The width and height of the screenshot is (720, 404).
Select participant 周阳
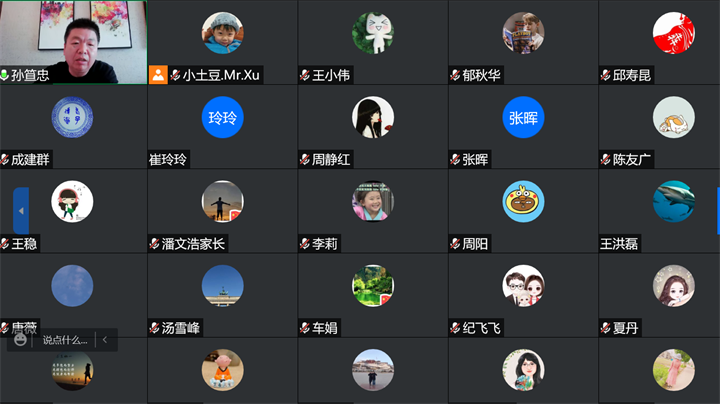tap(523, 210)
